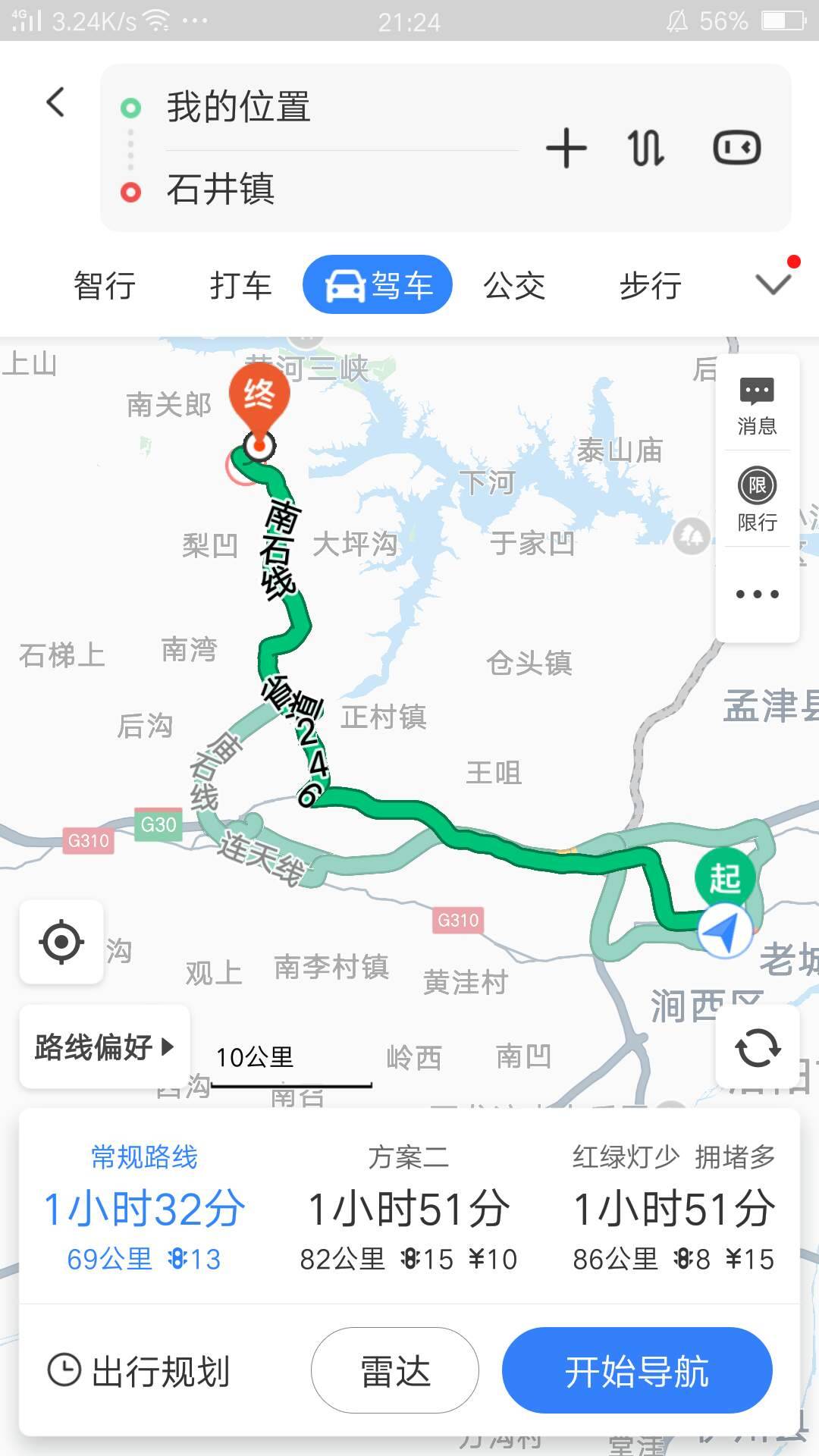Switch to the 打车 tab
The height and width of the screenshot is (1456, 819).
coord(240,286)
